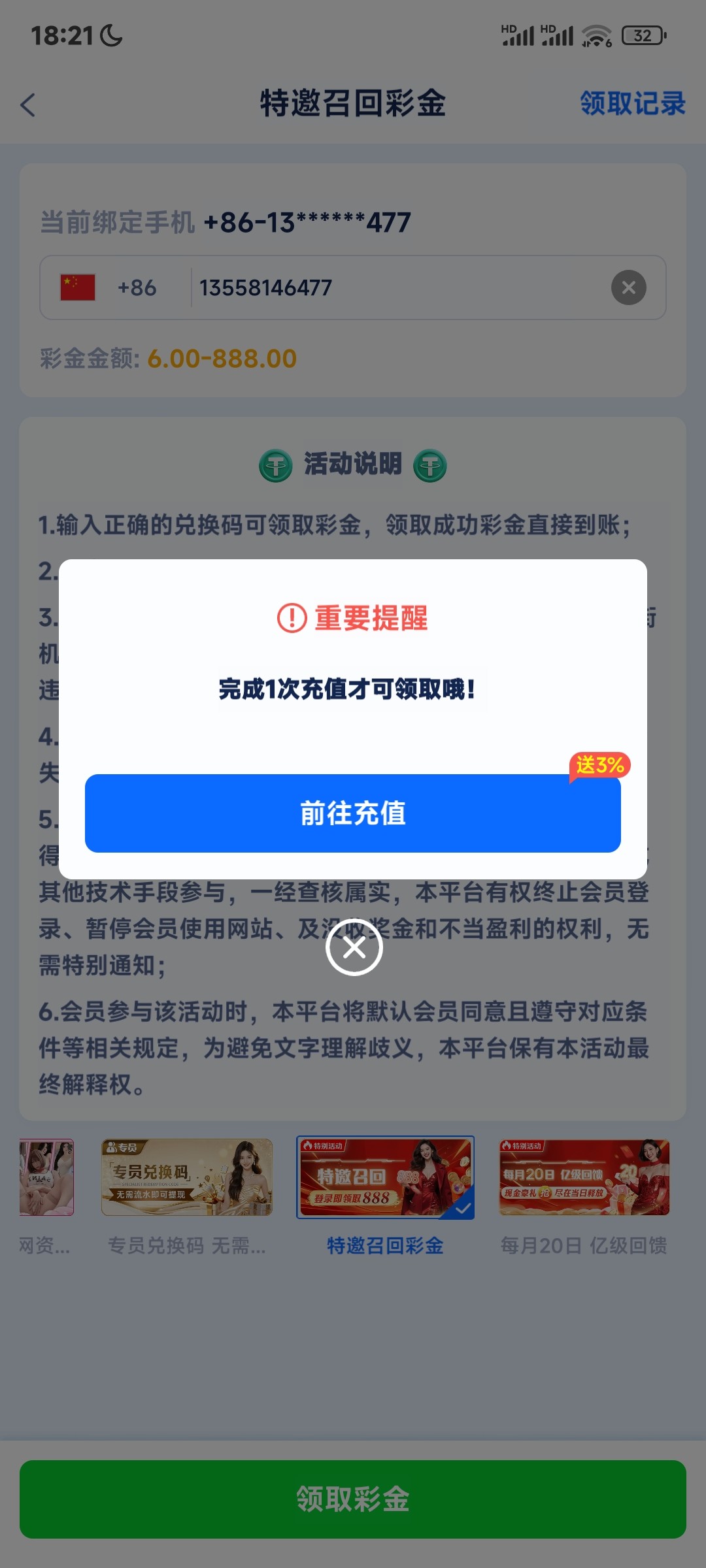This screenshot has width=706, height=1568.
Task: Open 领取记录 at top right
Action: (x=632, y=103)
